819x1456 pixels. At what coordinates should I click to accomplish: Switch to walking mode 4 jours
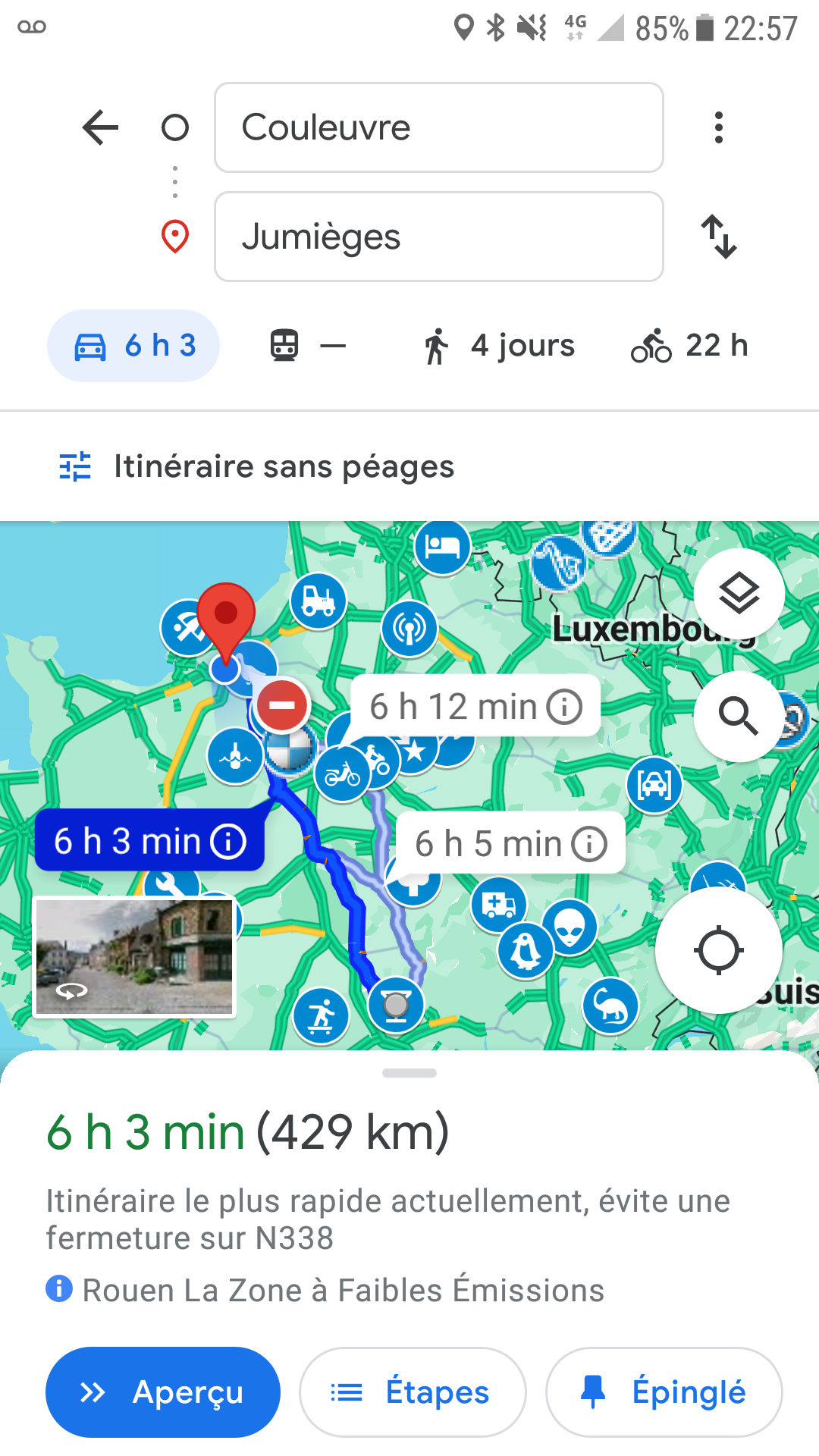(499, 346)
